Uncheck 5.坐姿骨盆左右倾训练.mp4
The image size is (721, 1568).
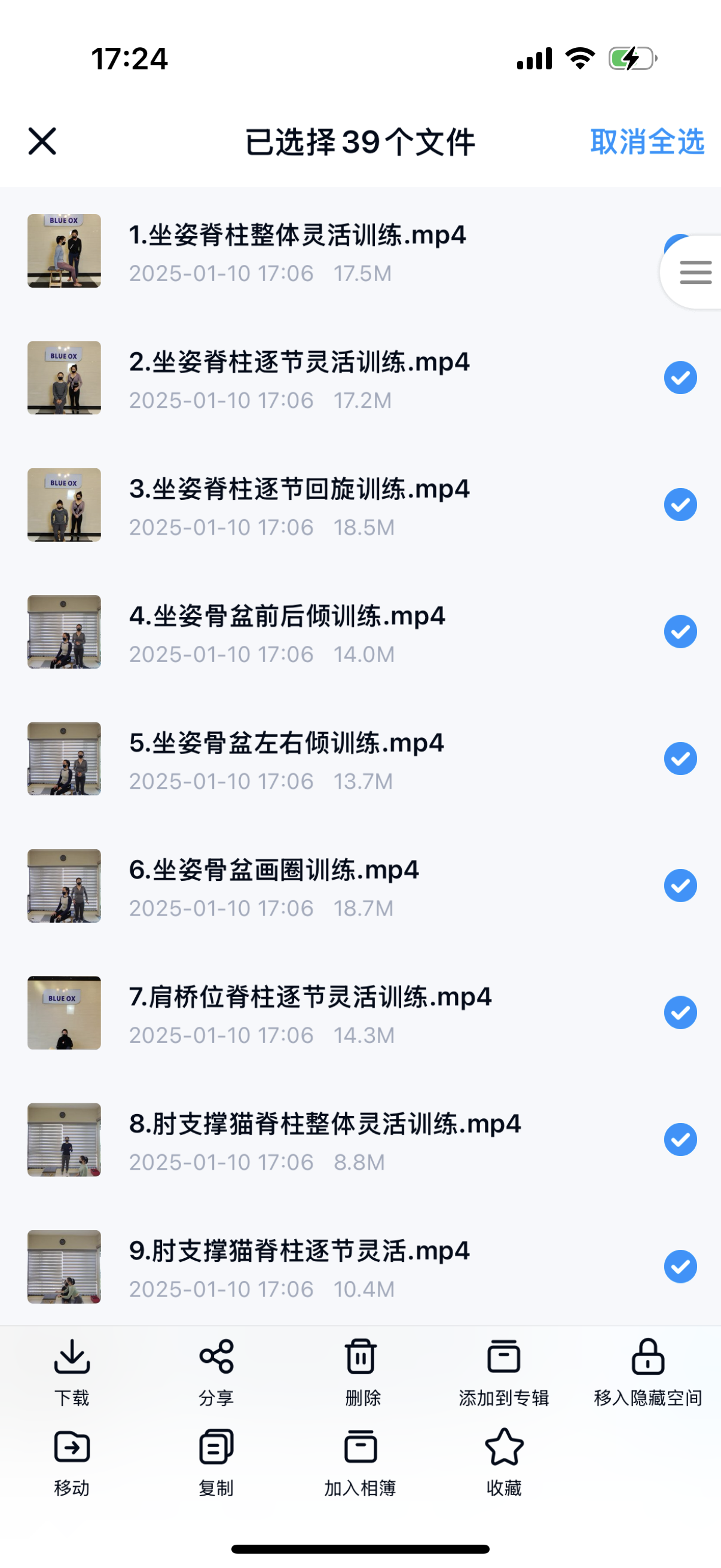point(680,758)
